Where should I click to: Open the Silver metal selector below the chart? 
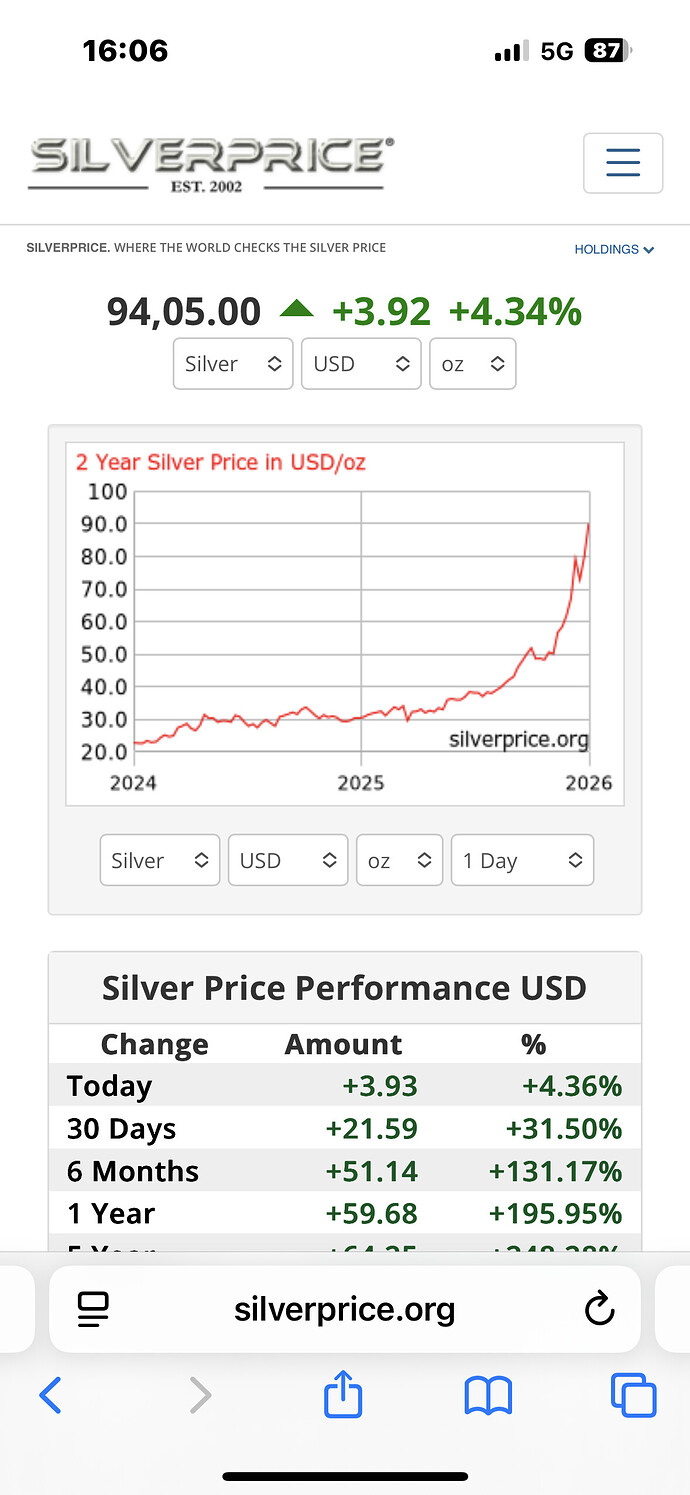[x=160, y=860]
